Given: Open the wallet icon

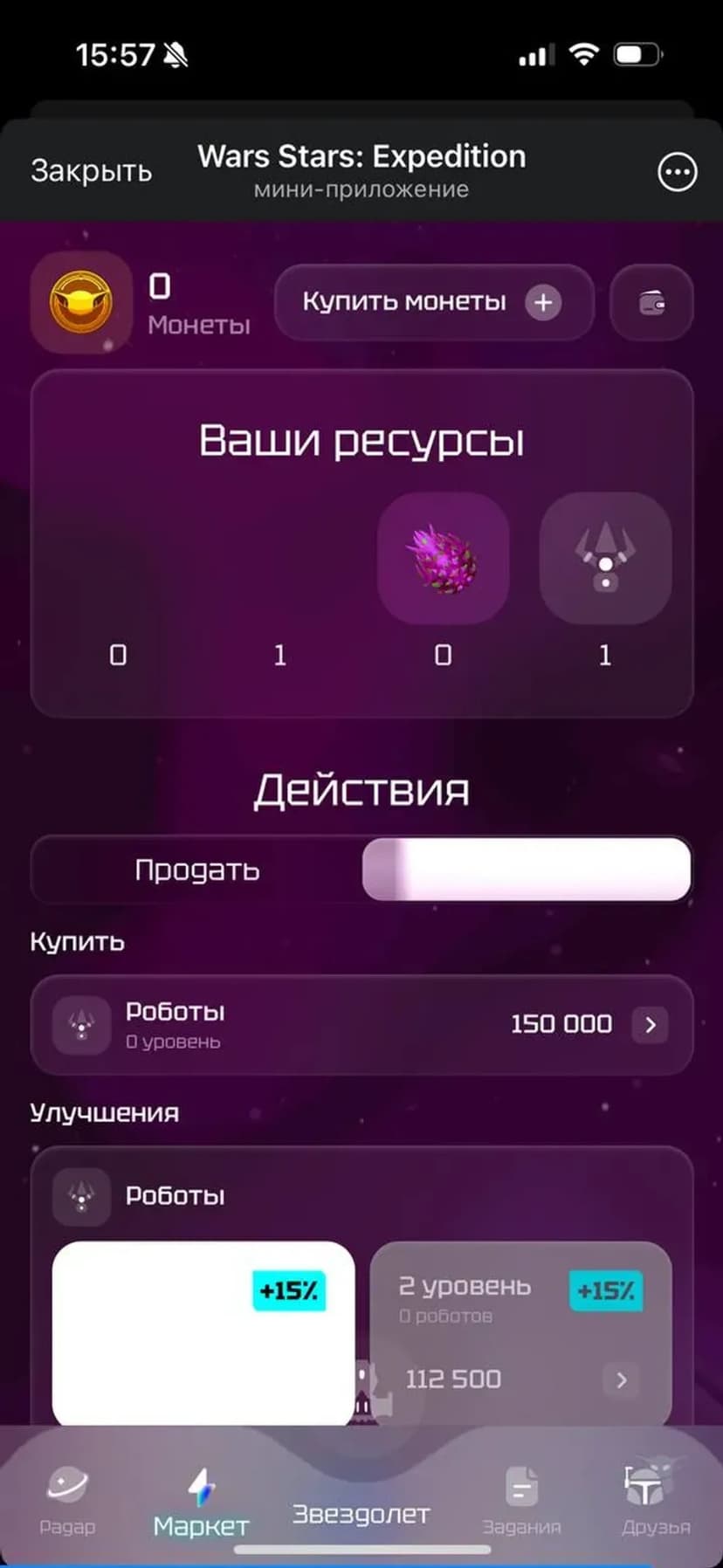Looking at the screenshot, I should point(651,303).
